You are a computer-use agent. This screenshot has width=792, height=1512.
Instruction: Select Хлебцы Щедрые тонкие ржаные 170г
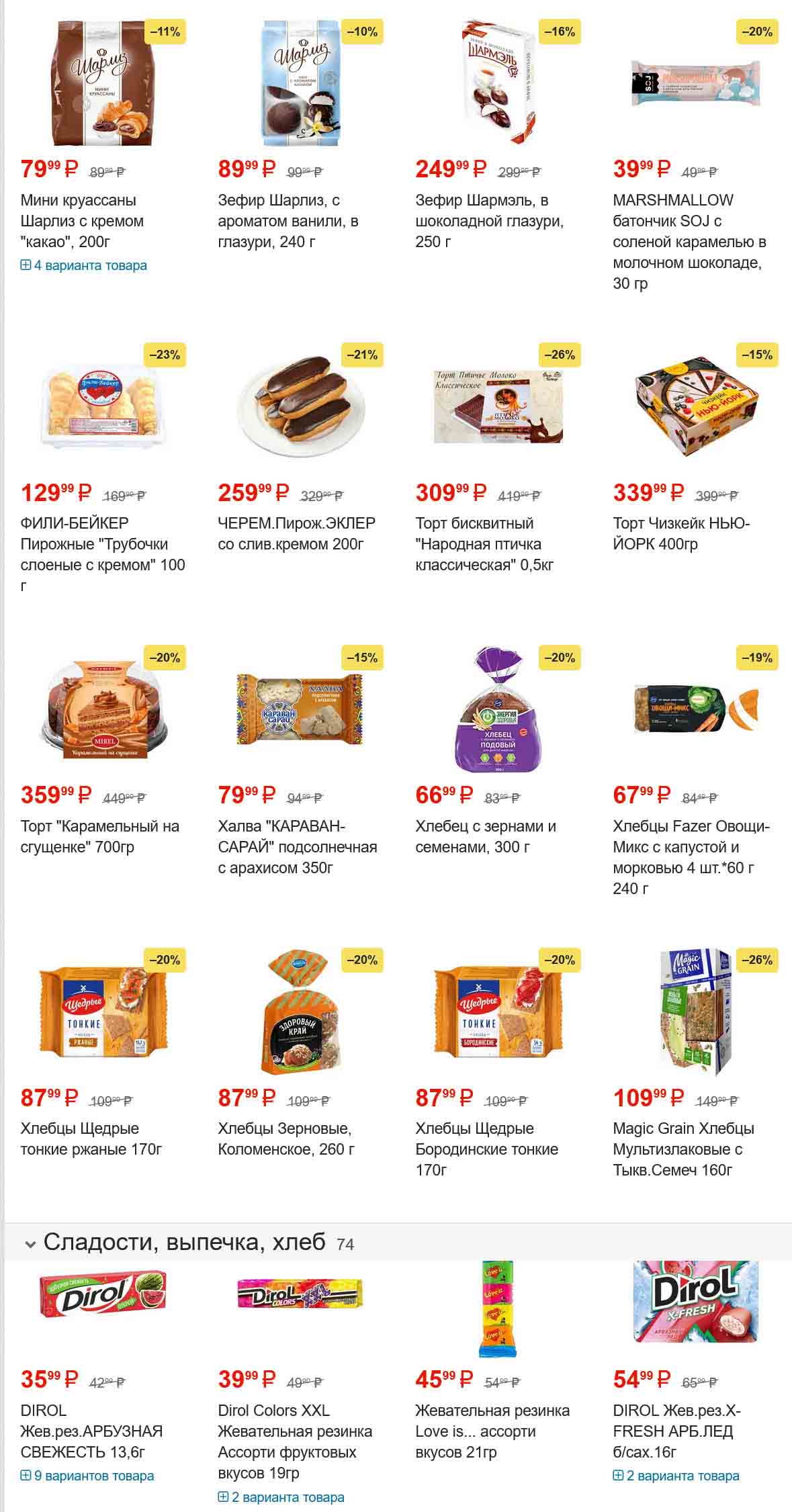click(x=91, y=1139)
